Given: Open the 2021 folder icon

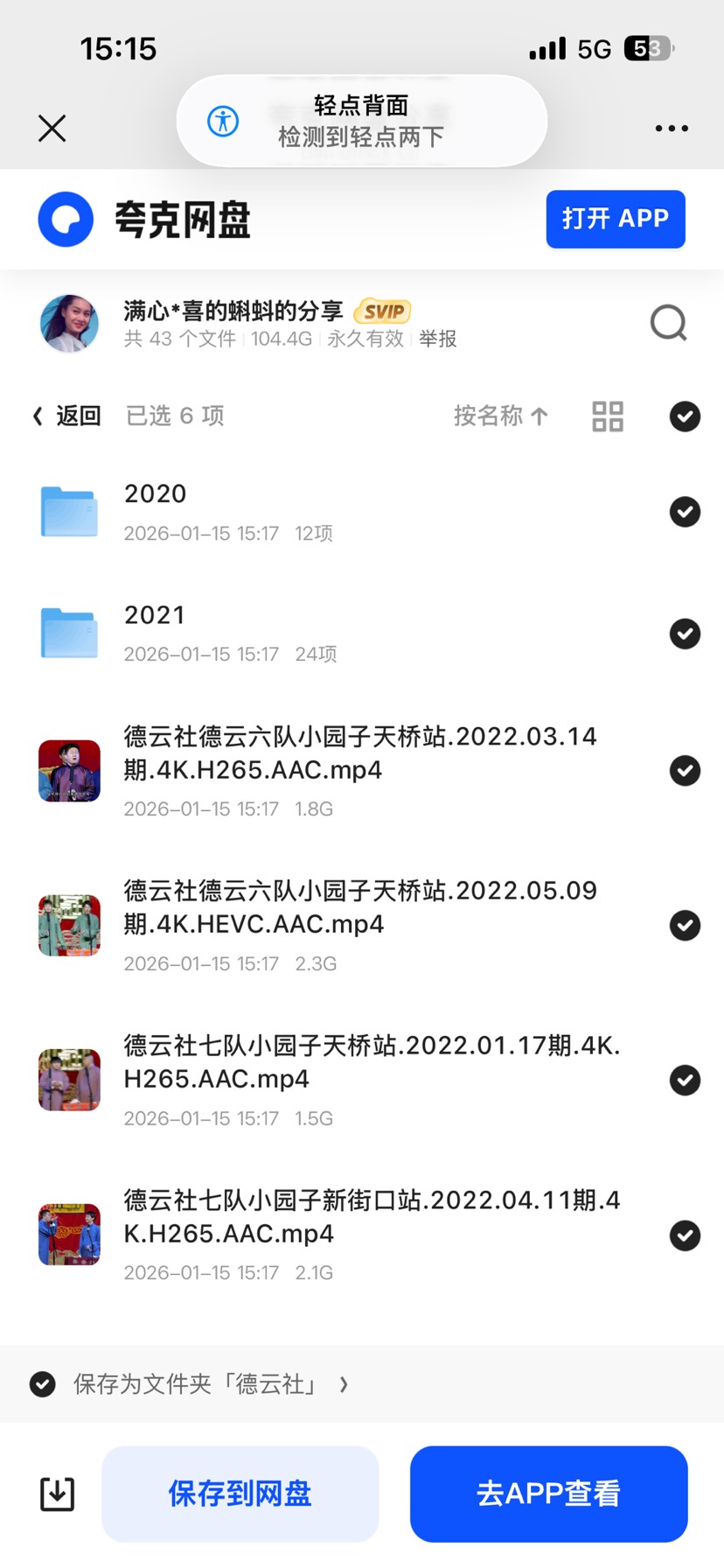Looking at the screenshot, I should click(69, 633).
